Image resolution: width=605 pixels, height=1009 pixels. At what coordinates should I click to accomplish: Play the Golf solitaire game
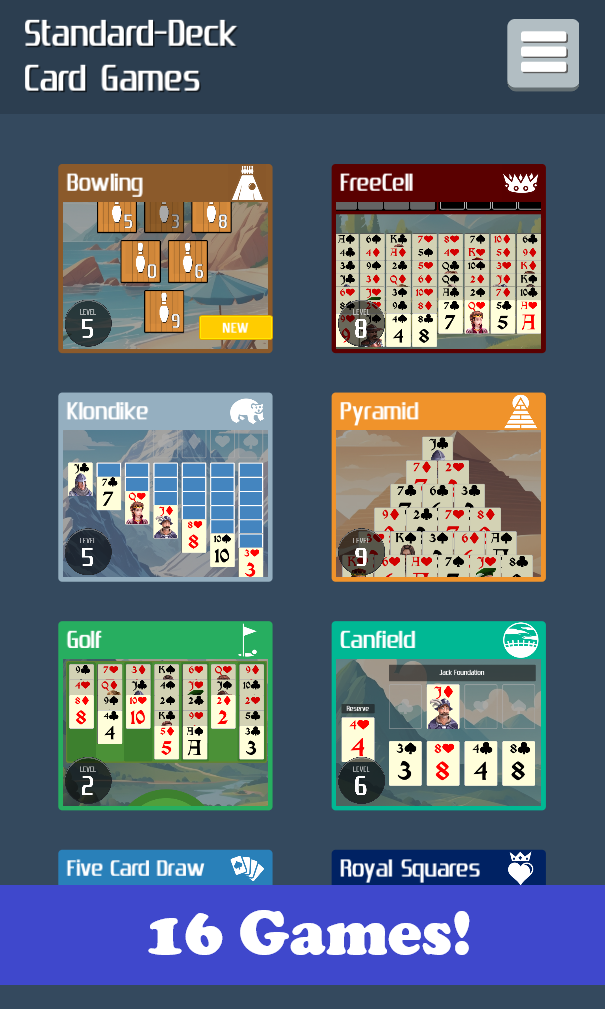[165, 716]
